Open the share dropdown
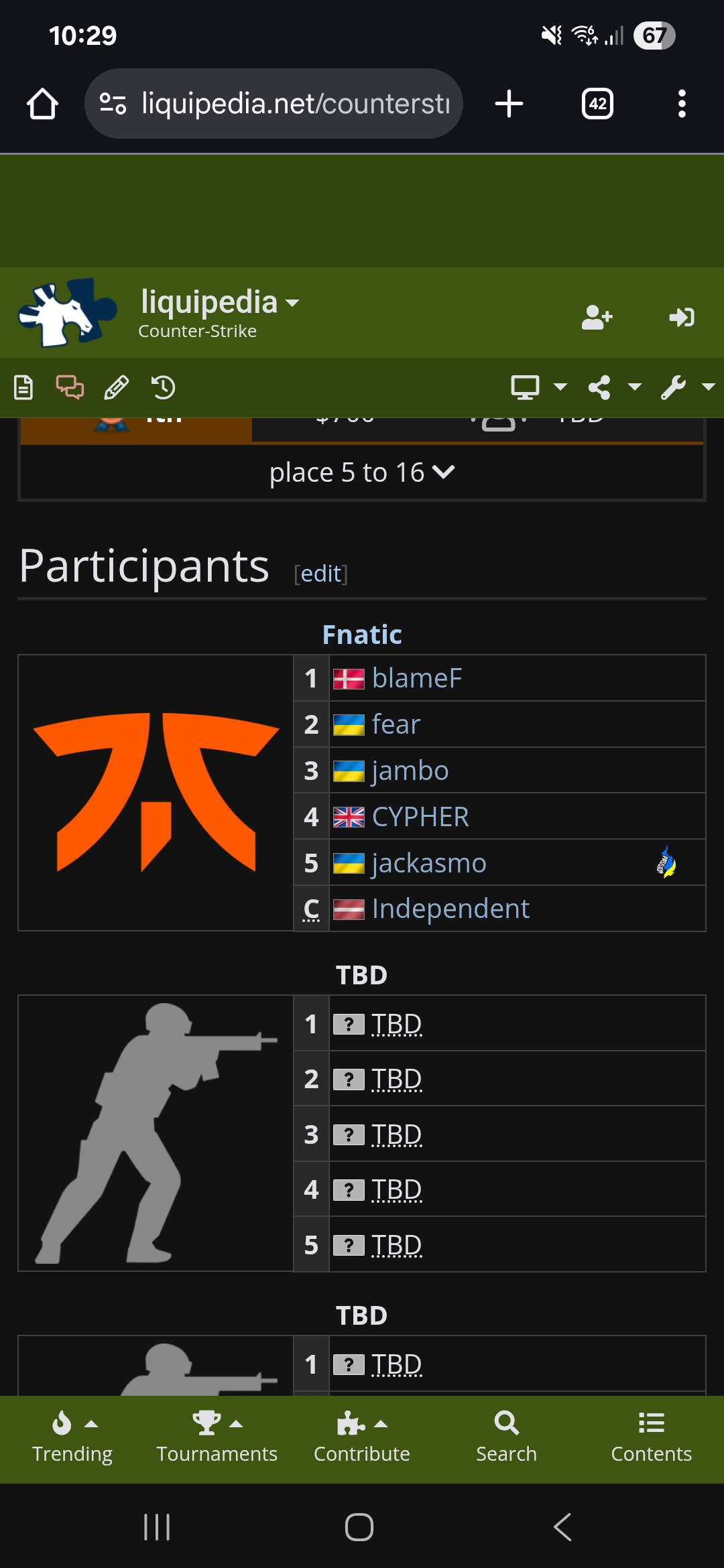The height and width of the screenshot is (1568, 724). point(613,387)
